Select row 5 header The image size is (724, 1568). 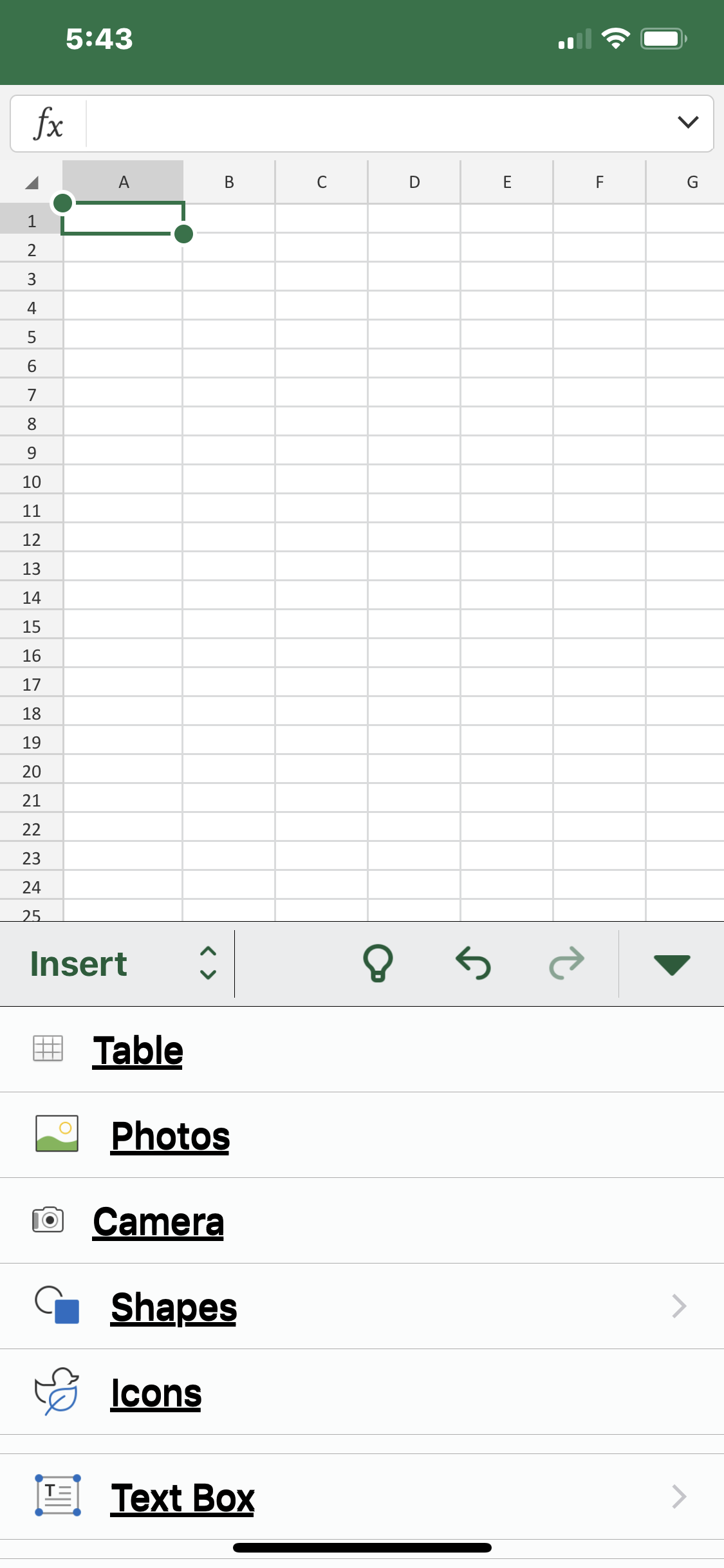coord(32,337)
